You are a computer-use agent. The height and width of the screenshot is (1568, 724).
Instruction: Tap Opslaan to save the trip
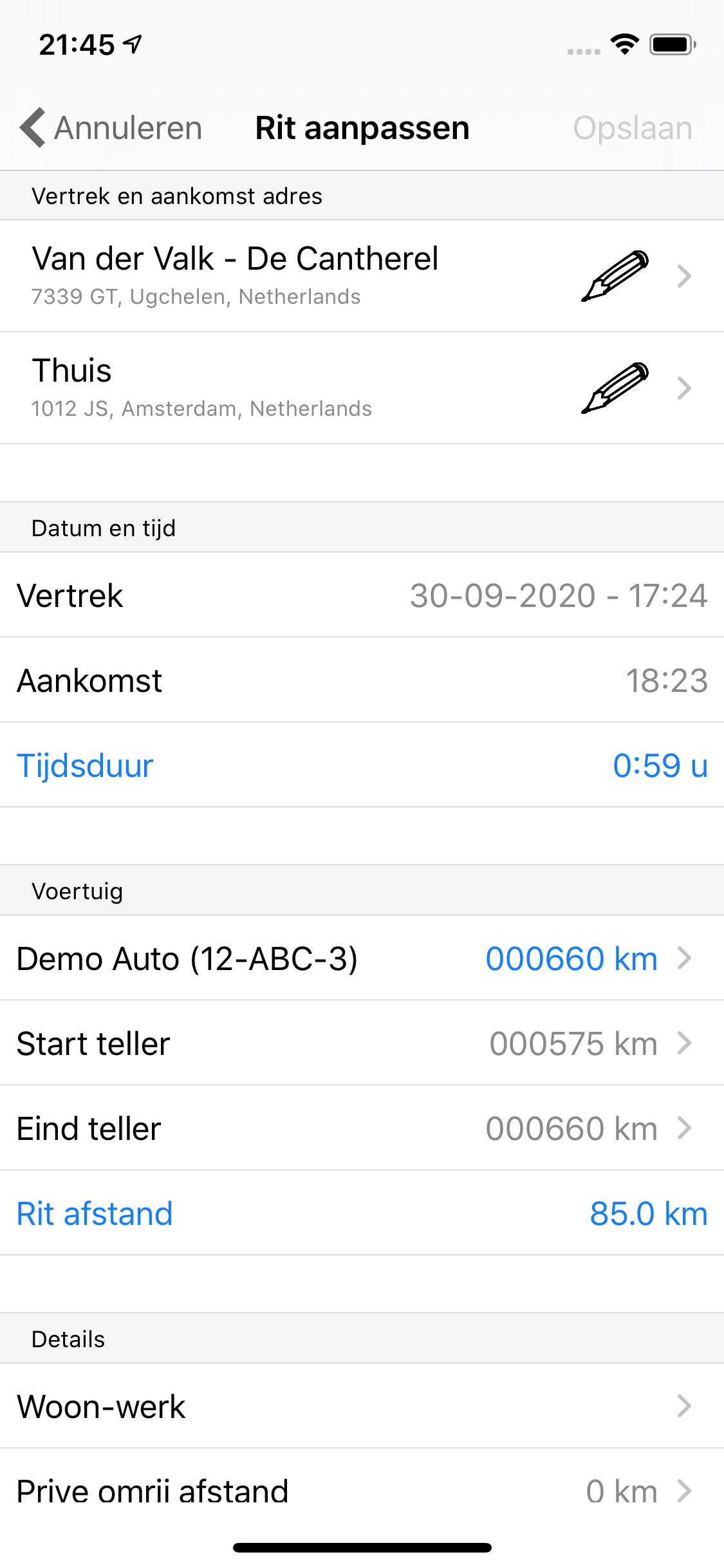click(x=633, y=127)
